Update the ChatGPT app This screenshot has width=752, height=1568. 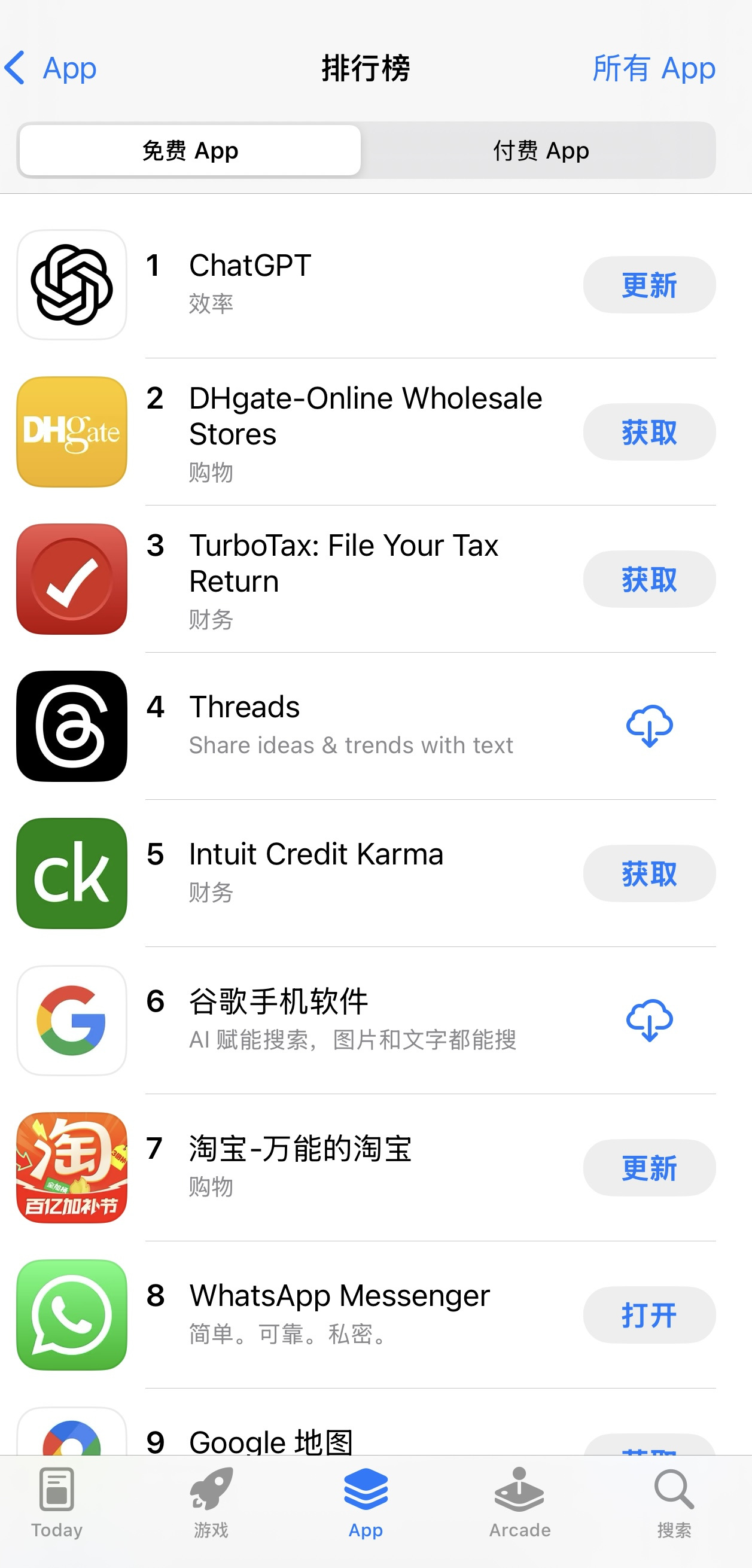click(649, 285)
